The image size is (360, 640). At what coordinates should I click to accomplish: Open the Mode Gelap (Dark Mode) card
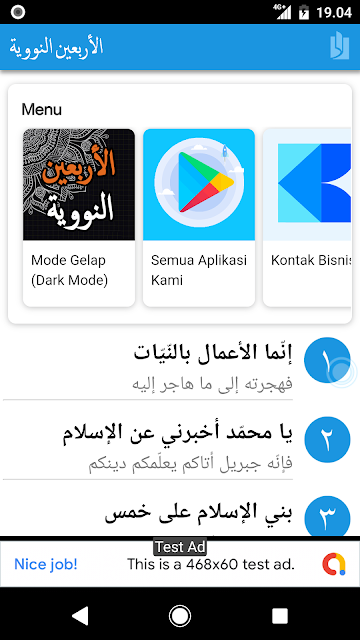coord(79,218)
